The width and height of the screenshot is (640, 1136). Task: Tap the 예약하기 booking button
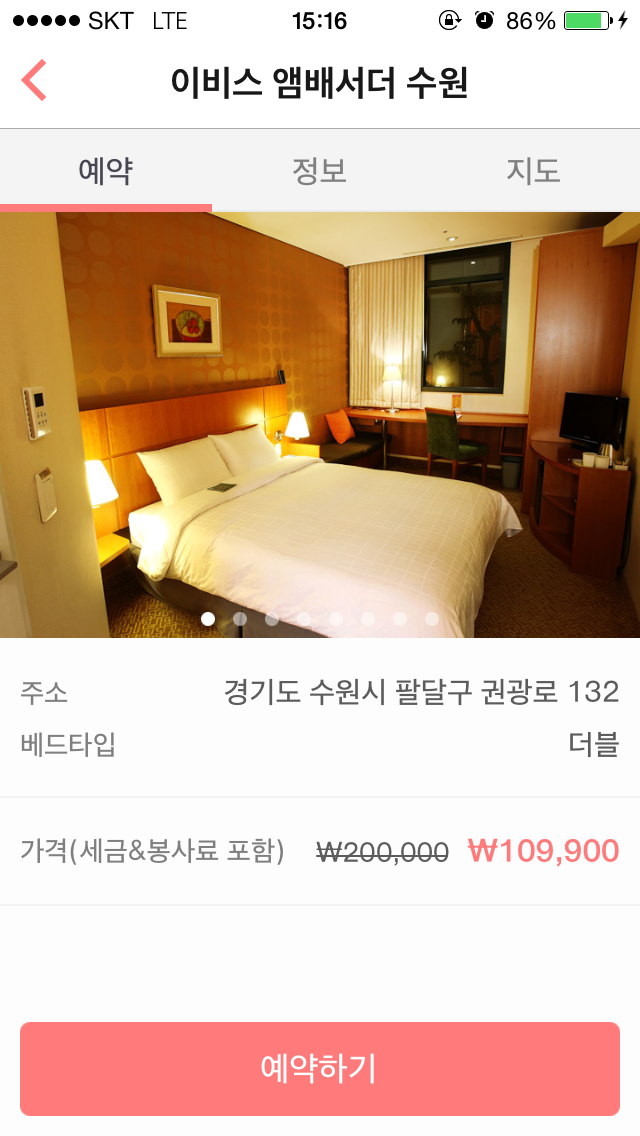pyautogui.click(x=320, y=1068)
